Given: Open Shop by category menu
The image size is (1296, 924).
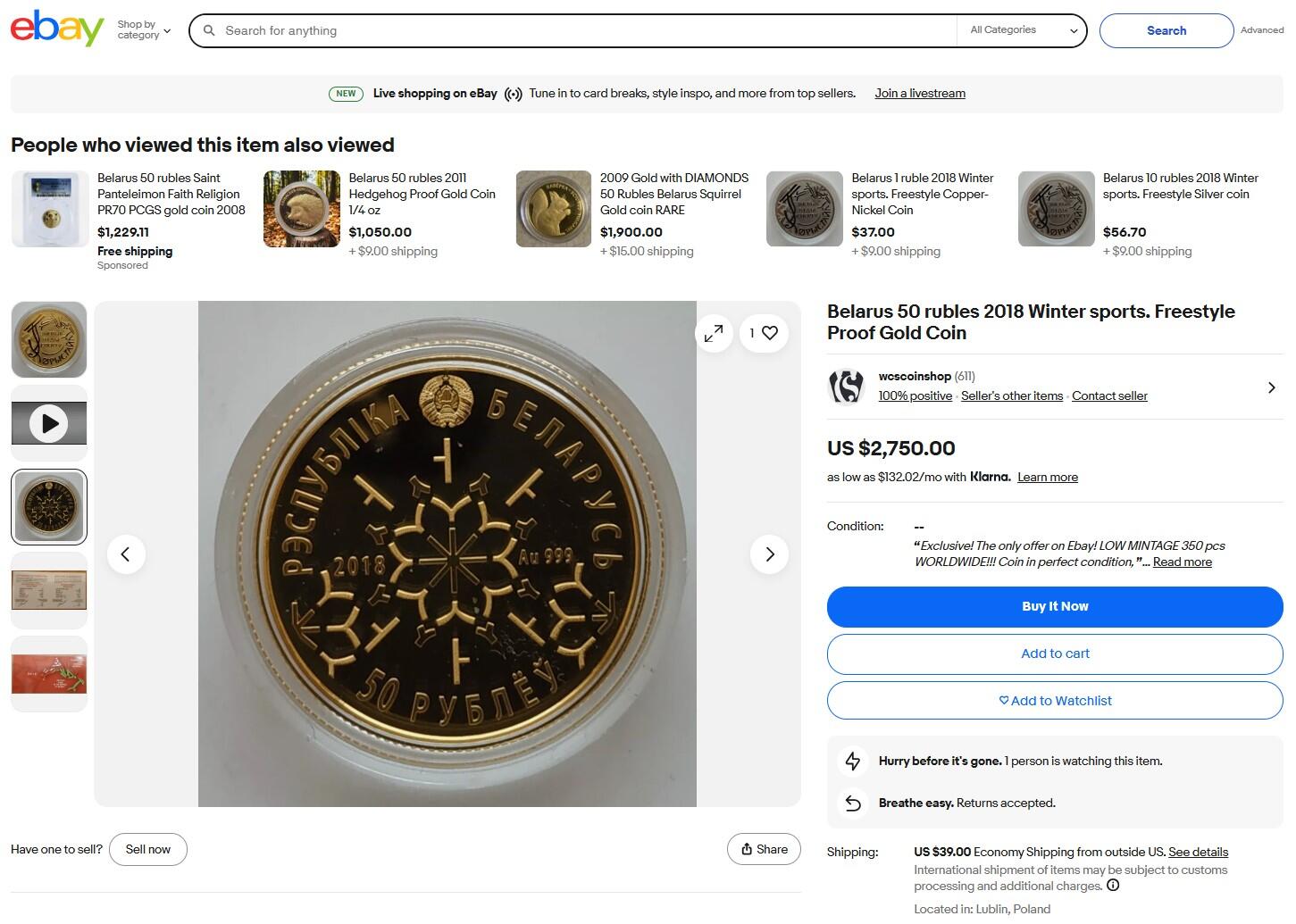Looking at the screenshot, I should pos(143,30).
